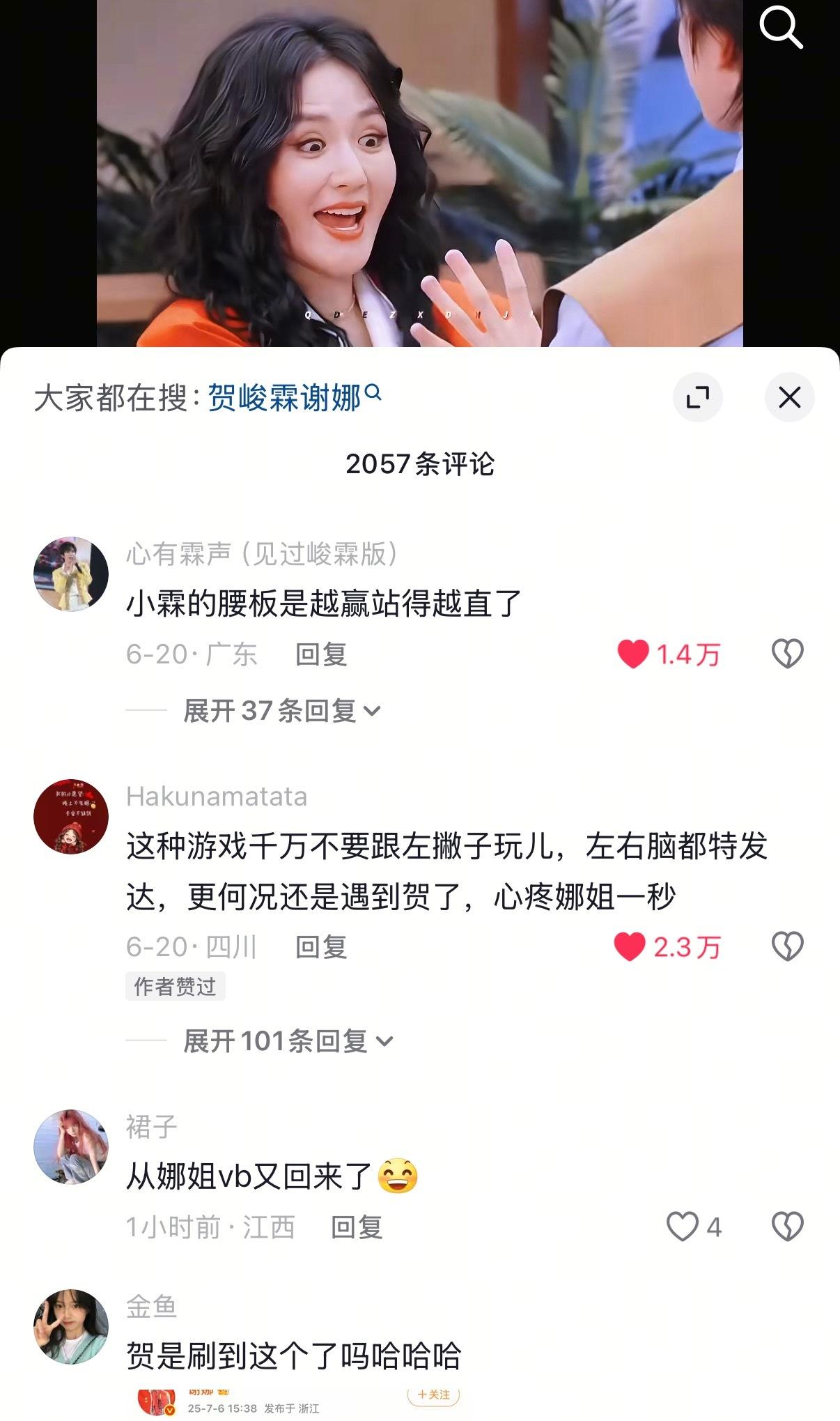Expand the 101 replies
This screenshot has height=1421, width=840.
click(288, 1041)
